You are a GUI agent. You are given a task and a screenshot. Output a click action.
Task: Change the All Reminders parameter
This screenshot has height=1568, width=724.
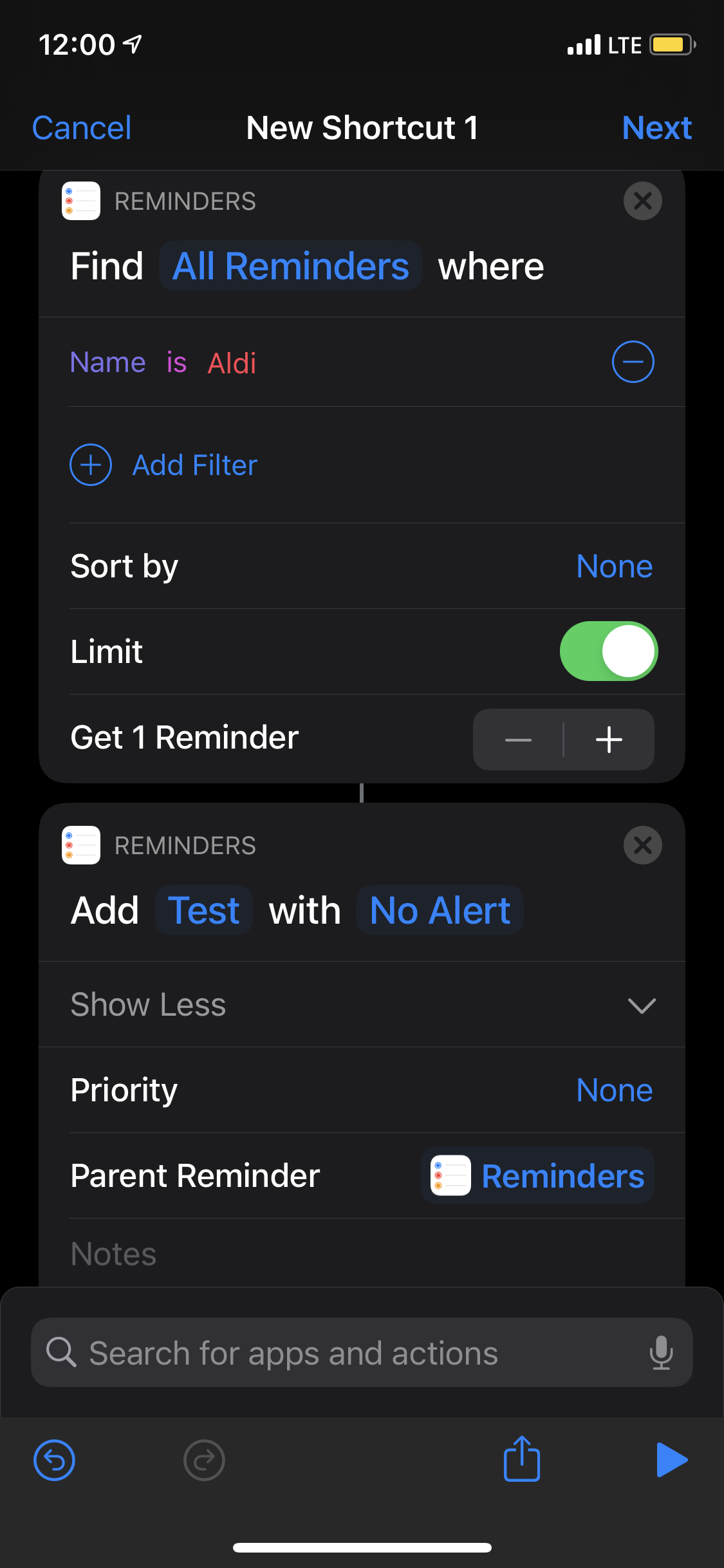(291, 266)
